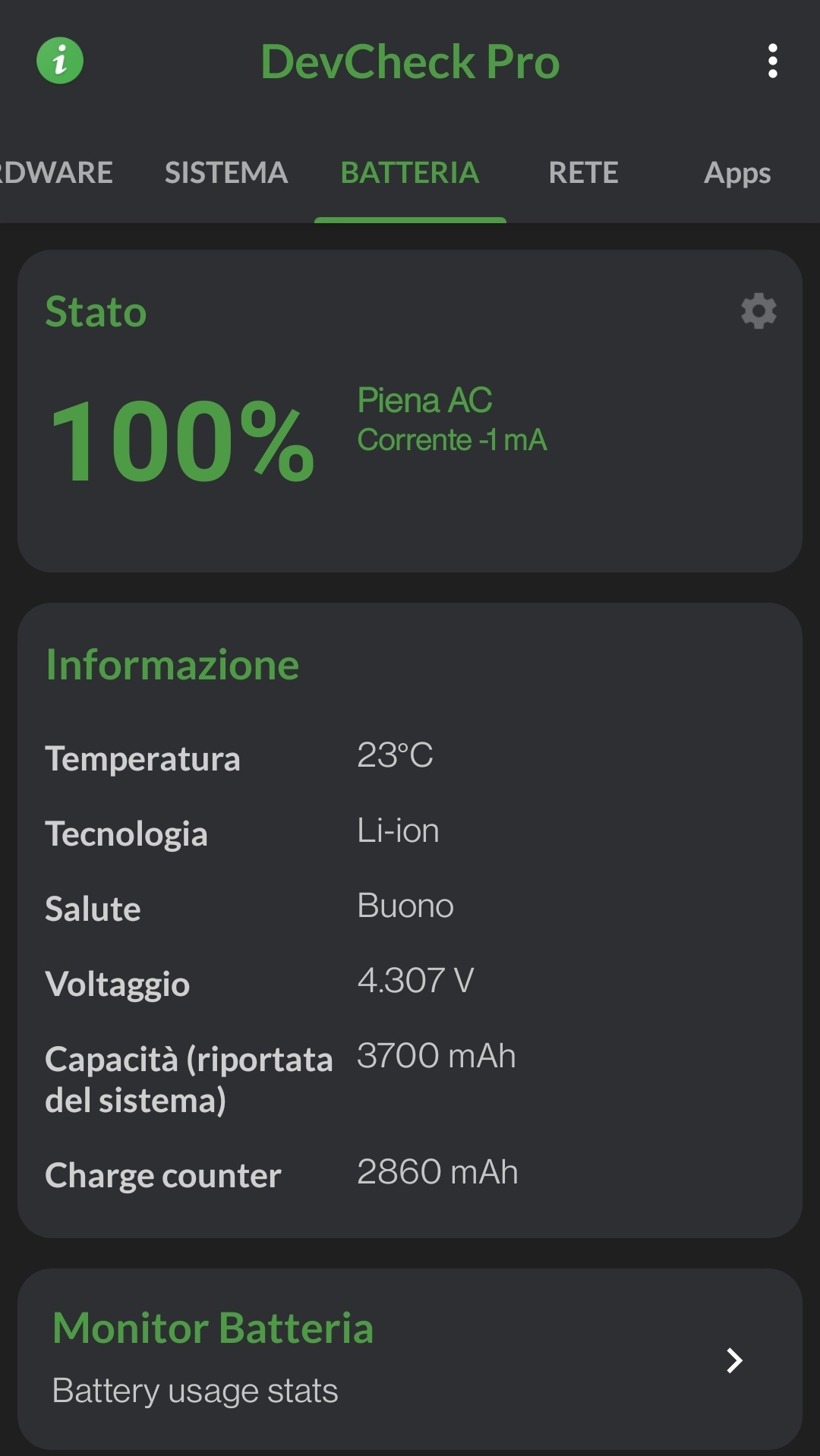Switch to the Sistema tab
This screenshot has width=820, height=1456.
coord(226,173)
